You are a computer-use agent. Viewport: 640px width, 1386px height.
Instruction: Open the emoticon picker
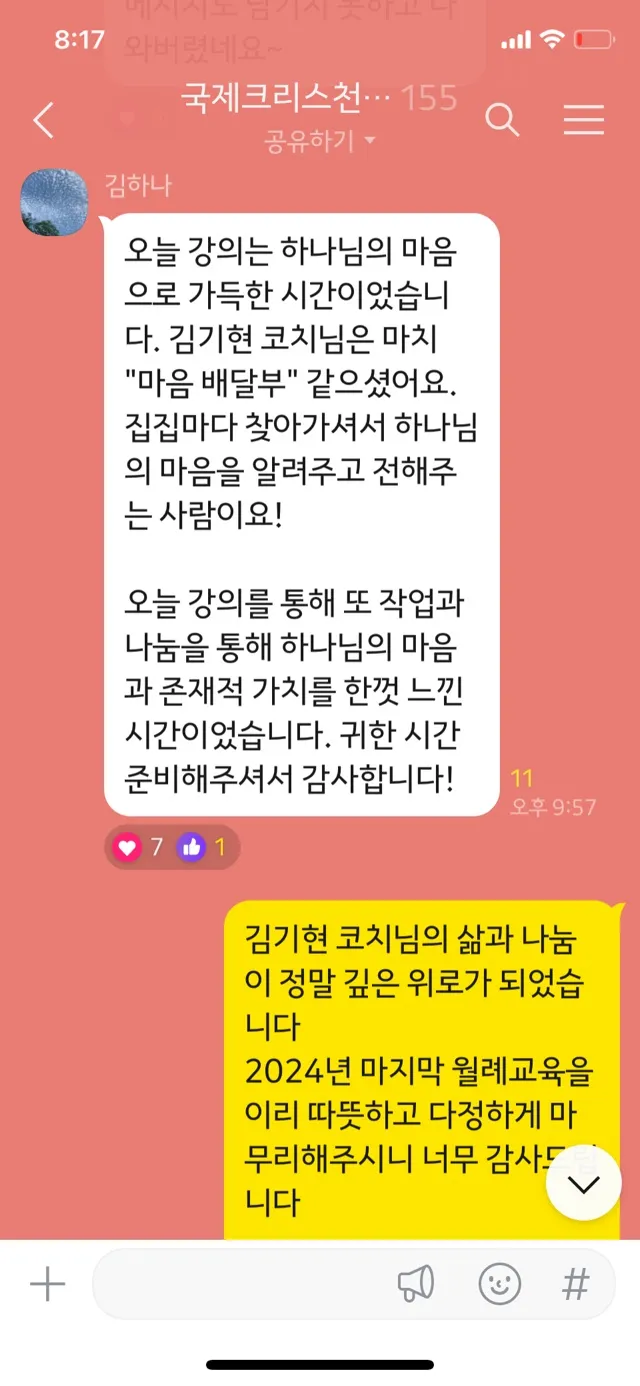click(x=499, y=1284)
